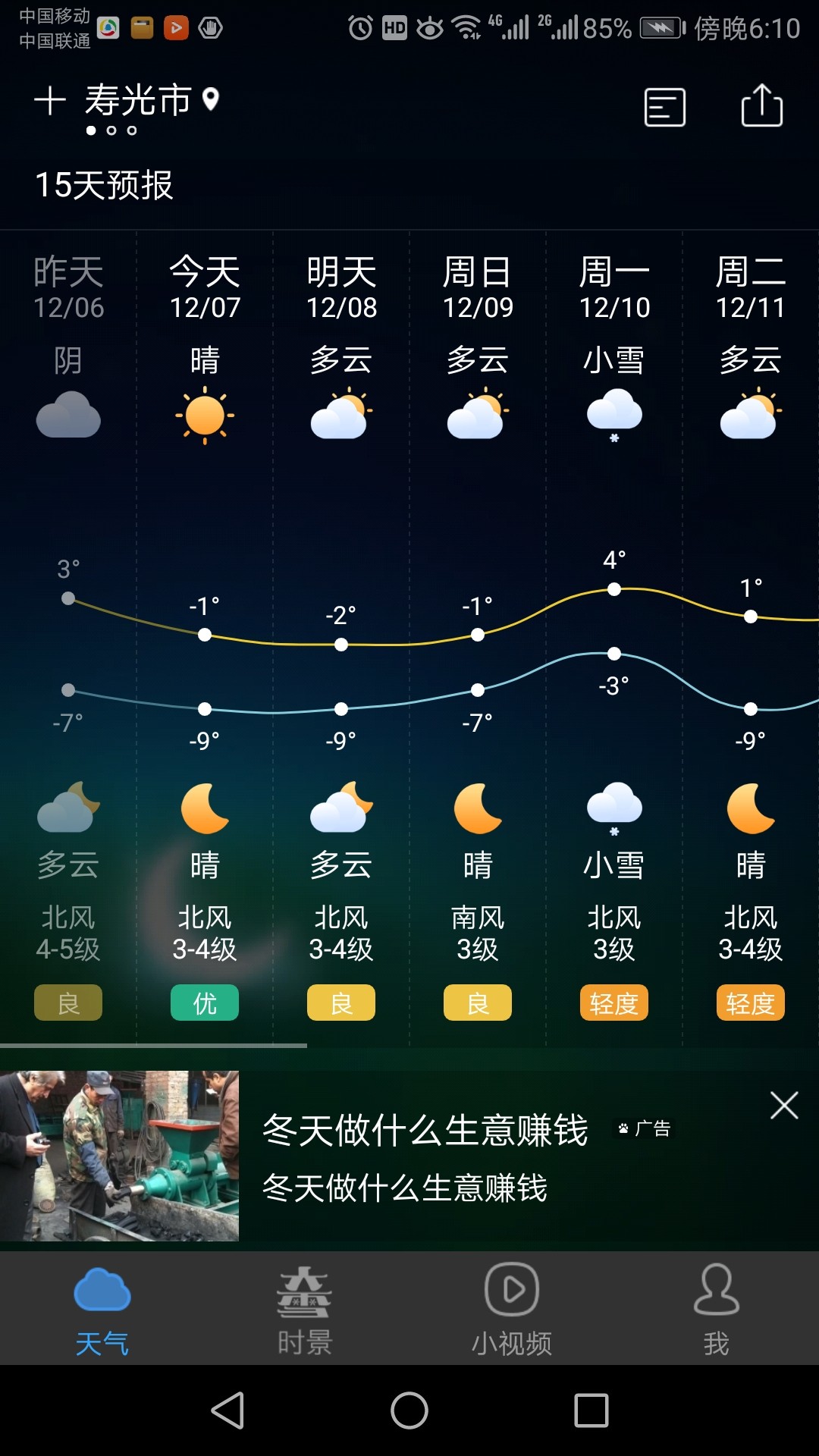Open the 周日 12/09 forecast column
Image resolution: width=819 pixels, height=1456 pixels.
pyautogui.click(x=478, y=637)
